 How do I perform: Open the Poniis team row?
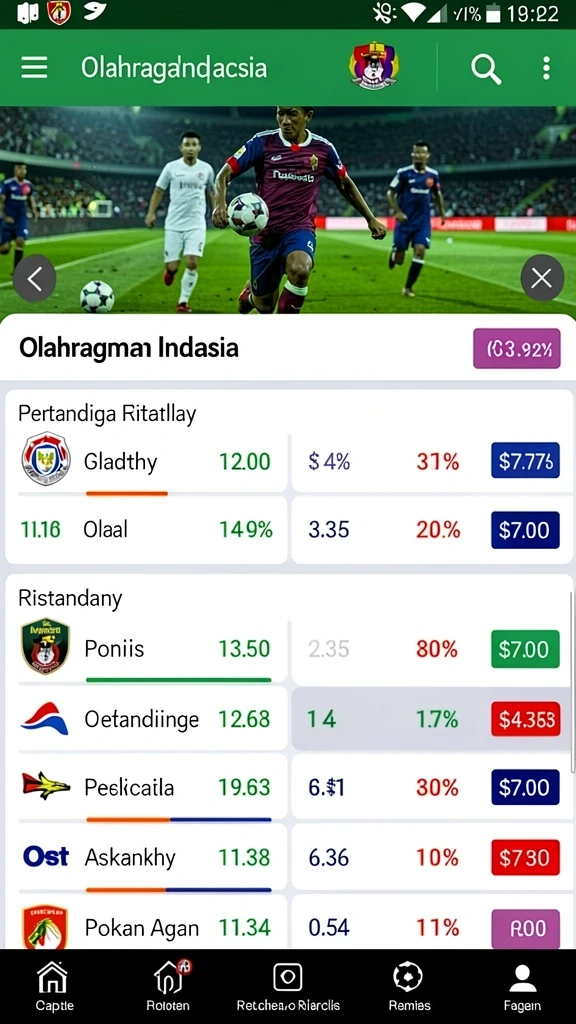tap(146, 649)
